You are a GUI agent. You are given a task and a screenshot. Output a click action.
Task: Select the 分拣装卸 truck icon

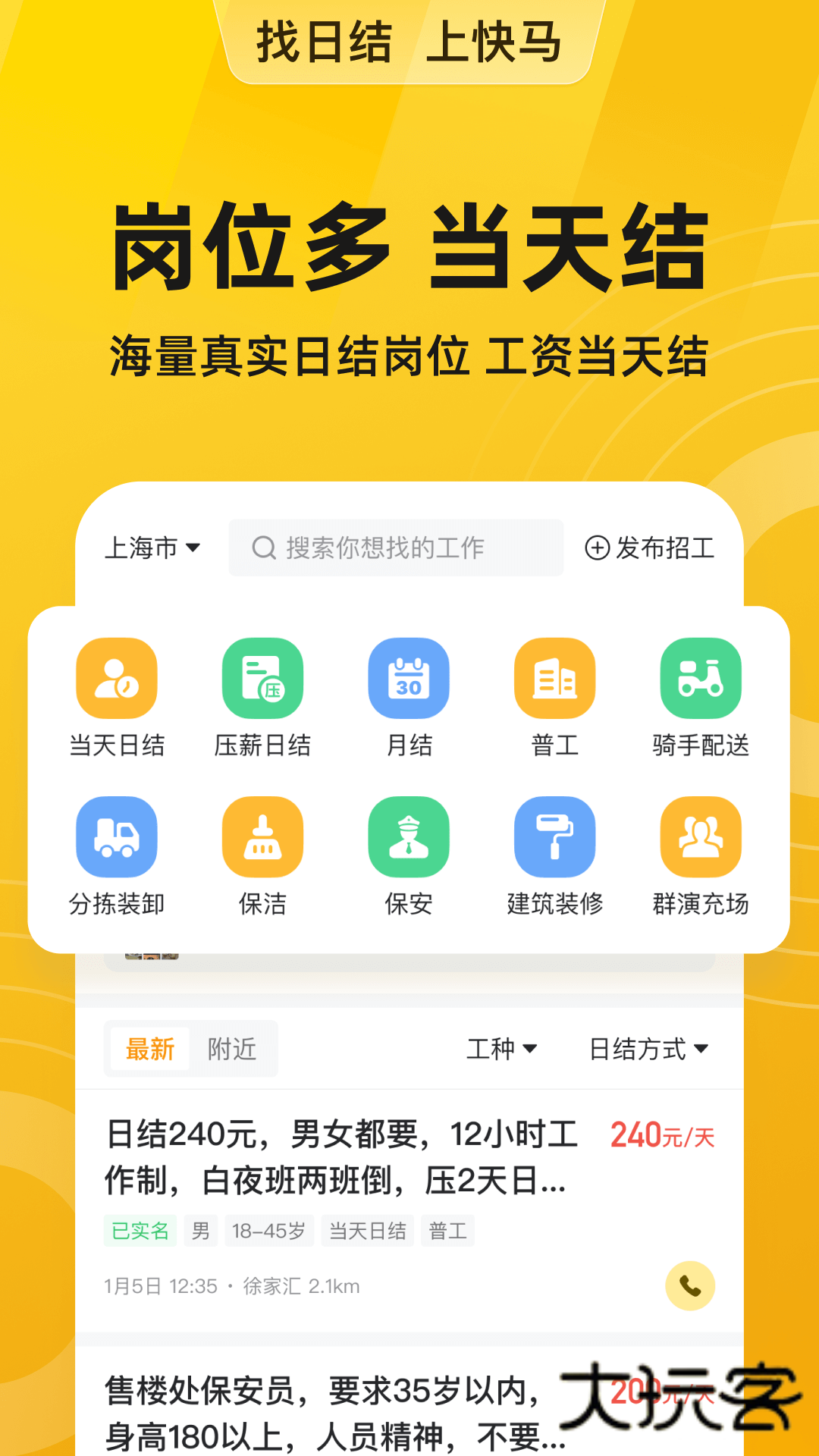[116, 836]
